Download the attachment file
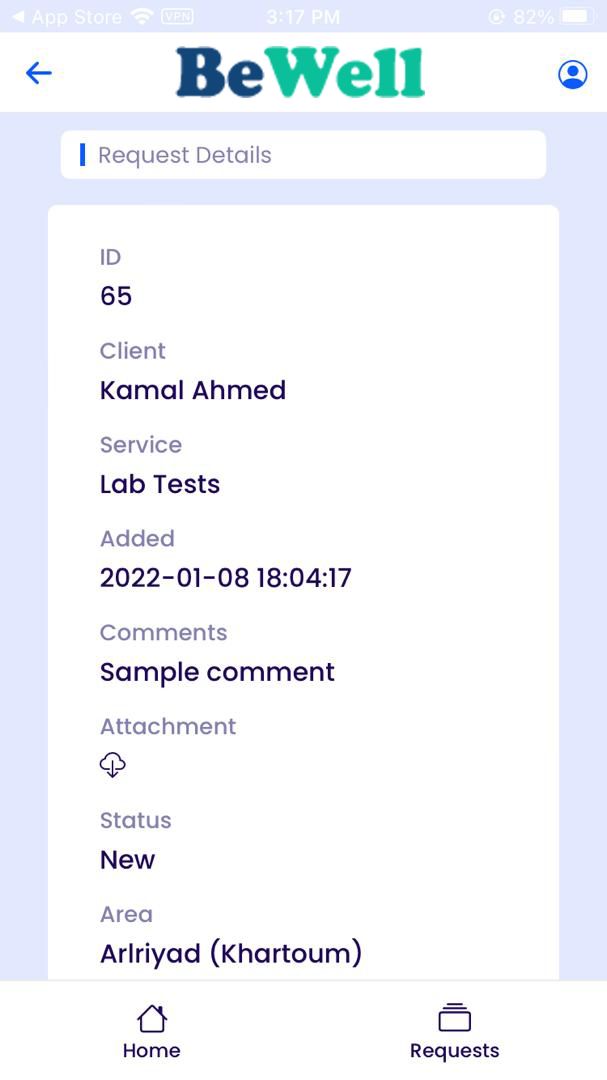Screen dimensions: 607x1080 click(112, 766)
